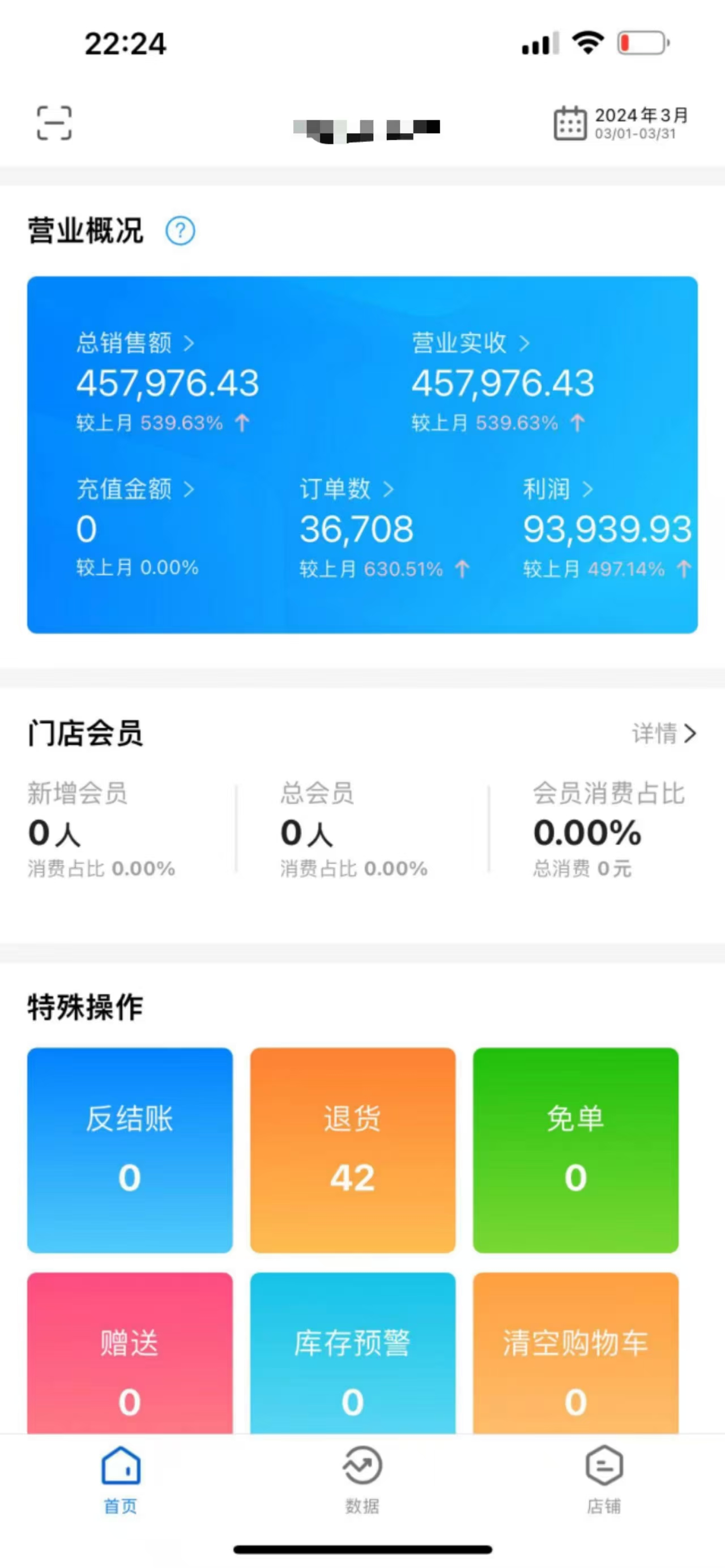Open 总销售额 details
Viewport: 725px width, 1568px height.
pyautogui.click(x=135, y=343)
